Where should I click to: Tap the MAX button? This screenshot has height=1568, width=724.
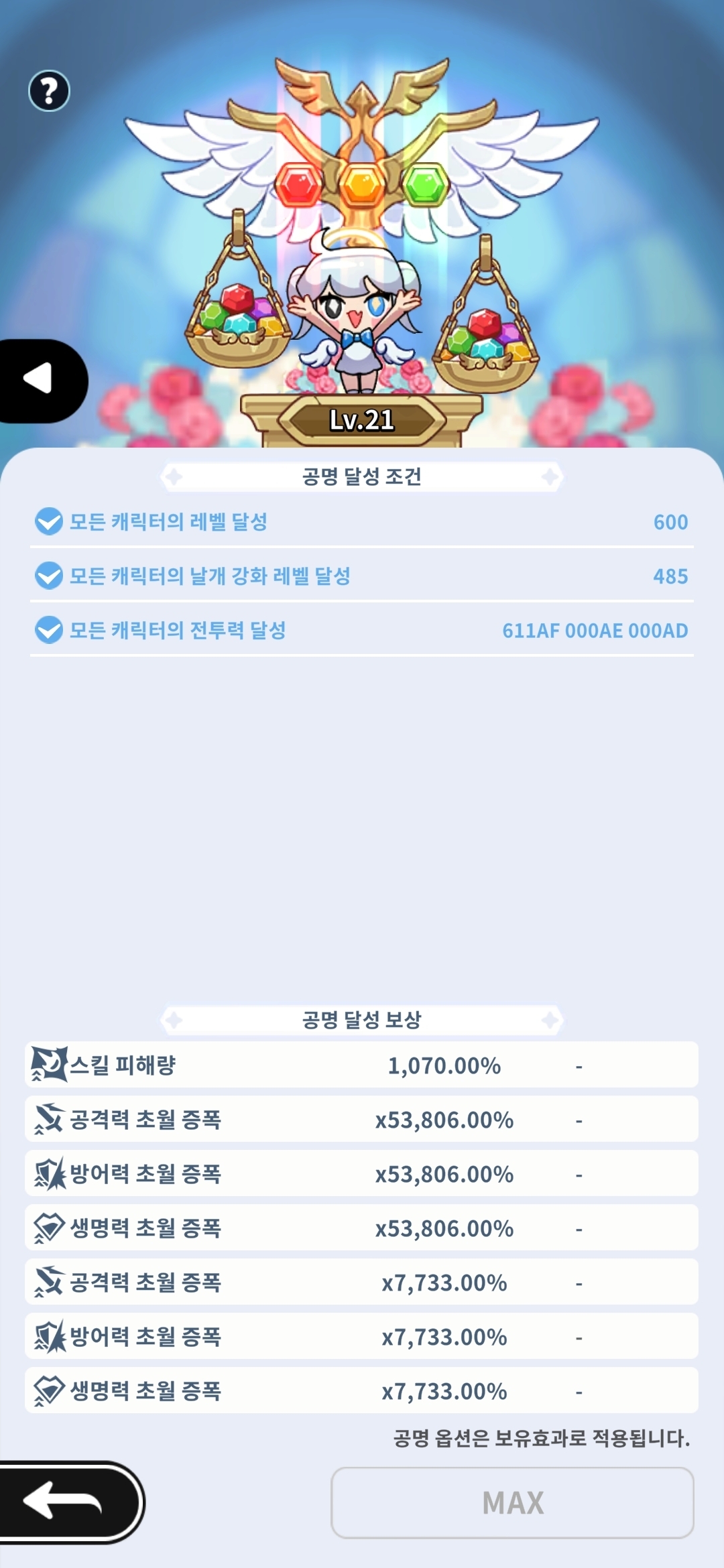[x=512, y=1502]
